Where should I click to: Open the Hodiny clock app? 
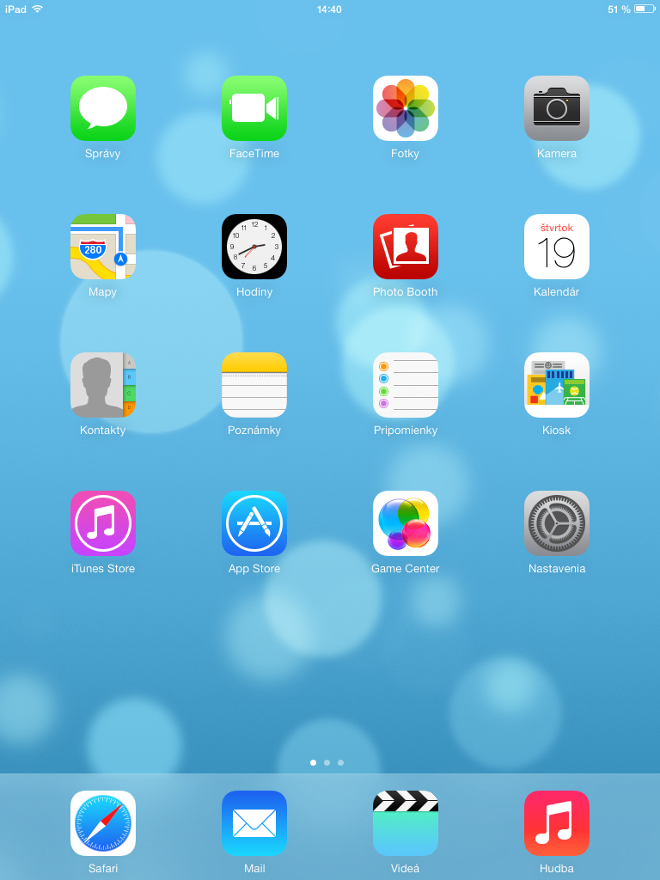254,246
